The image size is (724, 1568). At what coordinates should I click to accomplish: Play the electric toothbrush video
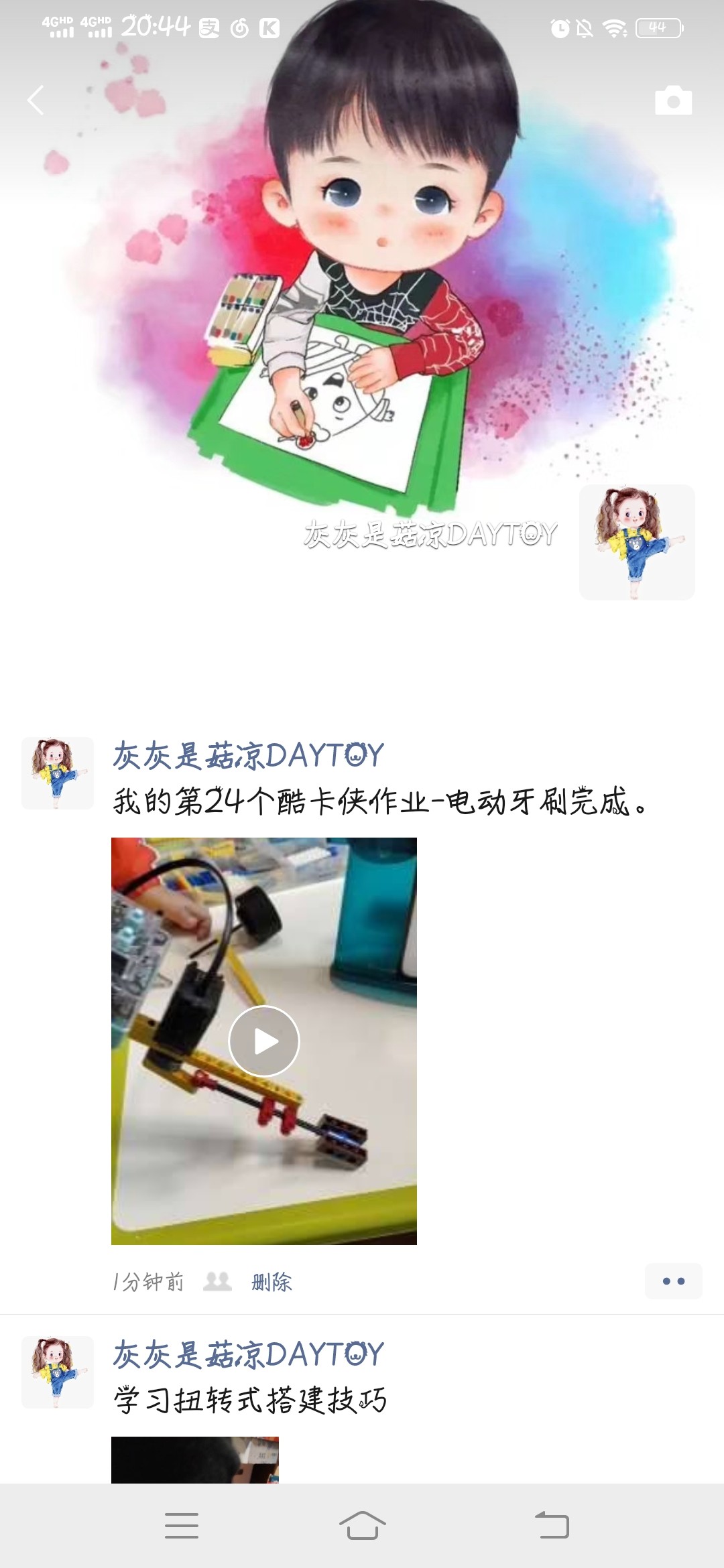click(264, 1041)
